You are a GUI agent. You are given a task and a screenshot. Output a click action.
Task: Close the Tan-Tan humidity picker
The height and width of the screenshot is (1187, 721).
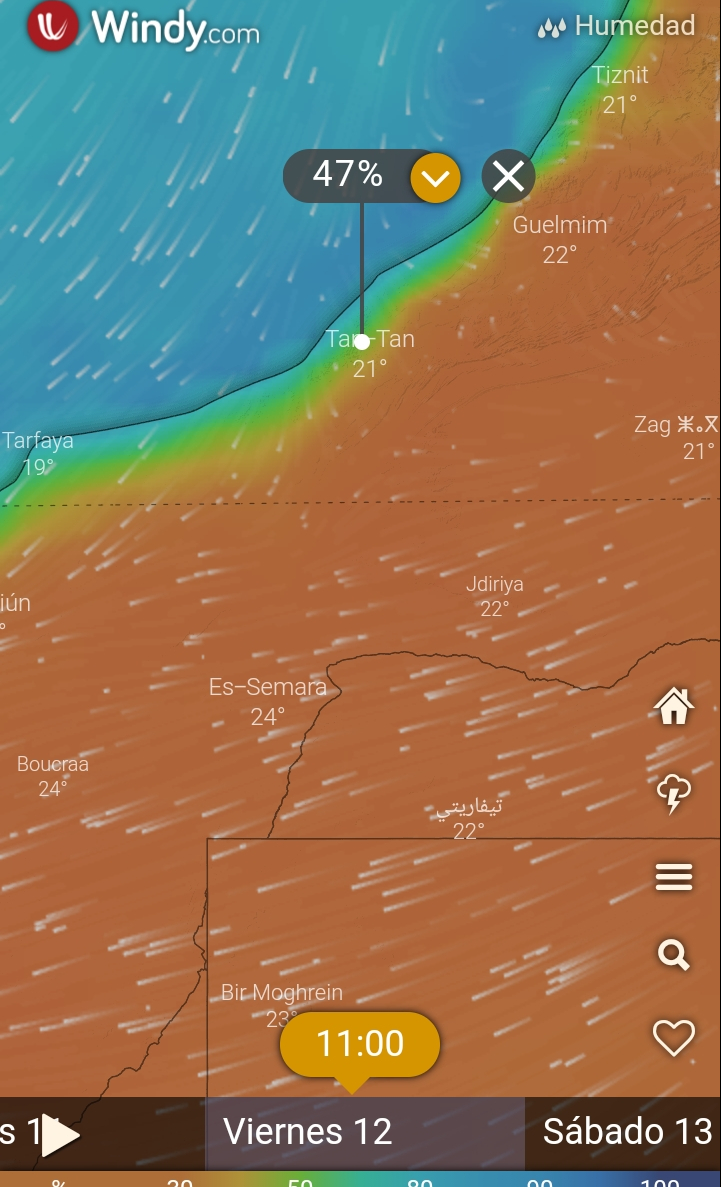click(508, 177)
